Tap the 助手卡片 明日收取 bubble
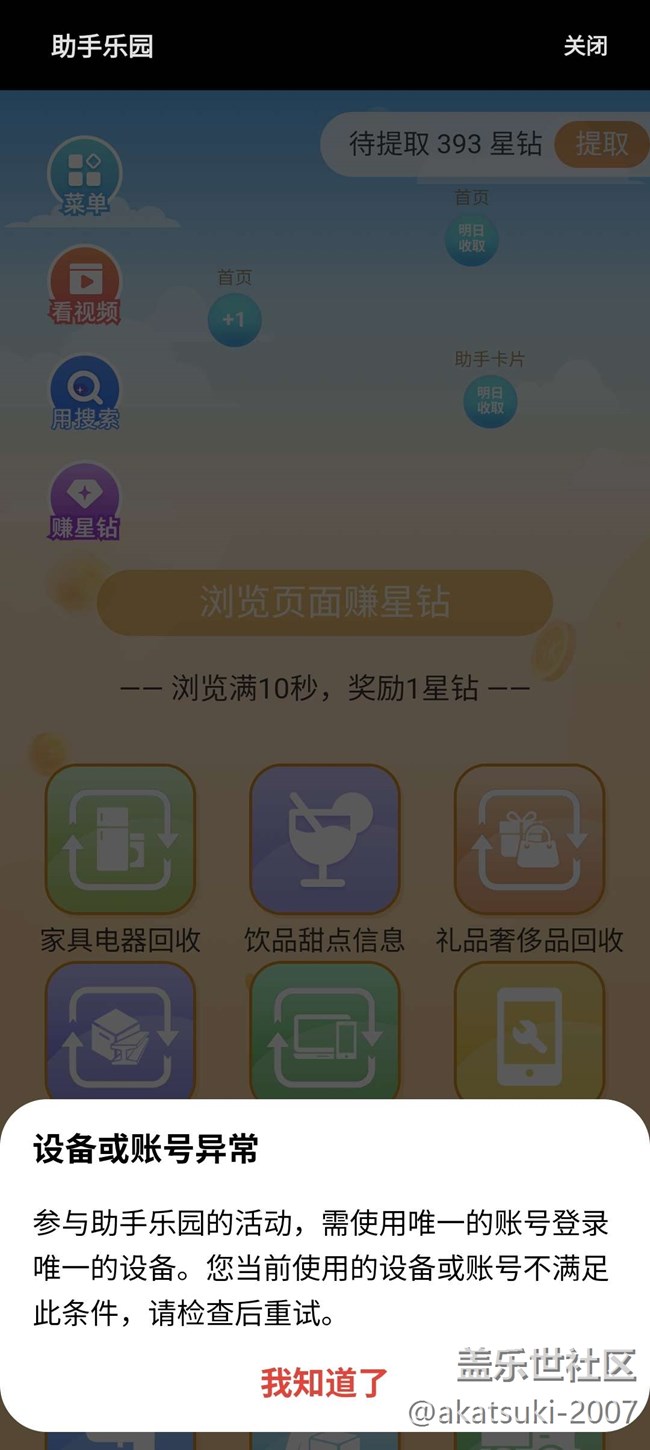The height and width of the screenshot is (1450, 650). pyautogui.click(x=490, y=400)
